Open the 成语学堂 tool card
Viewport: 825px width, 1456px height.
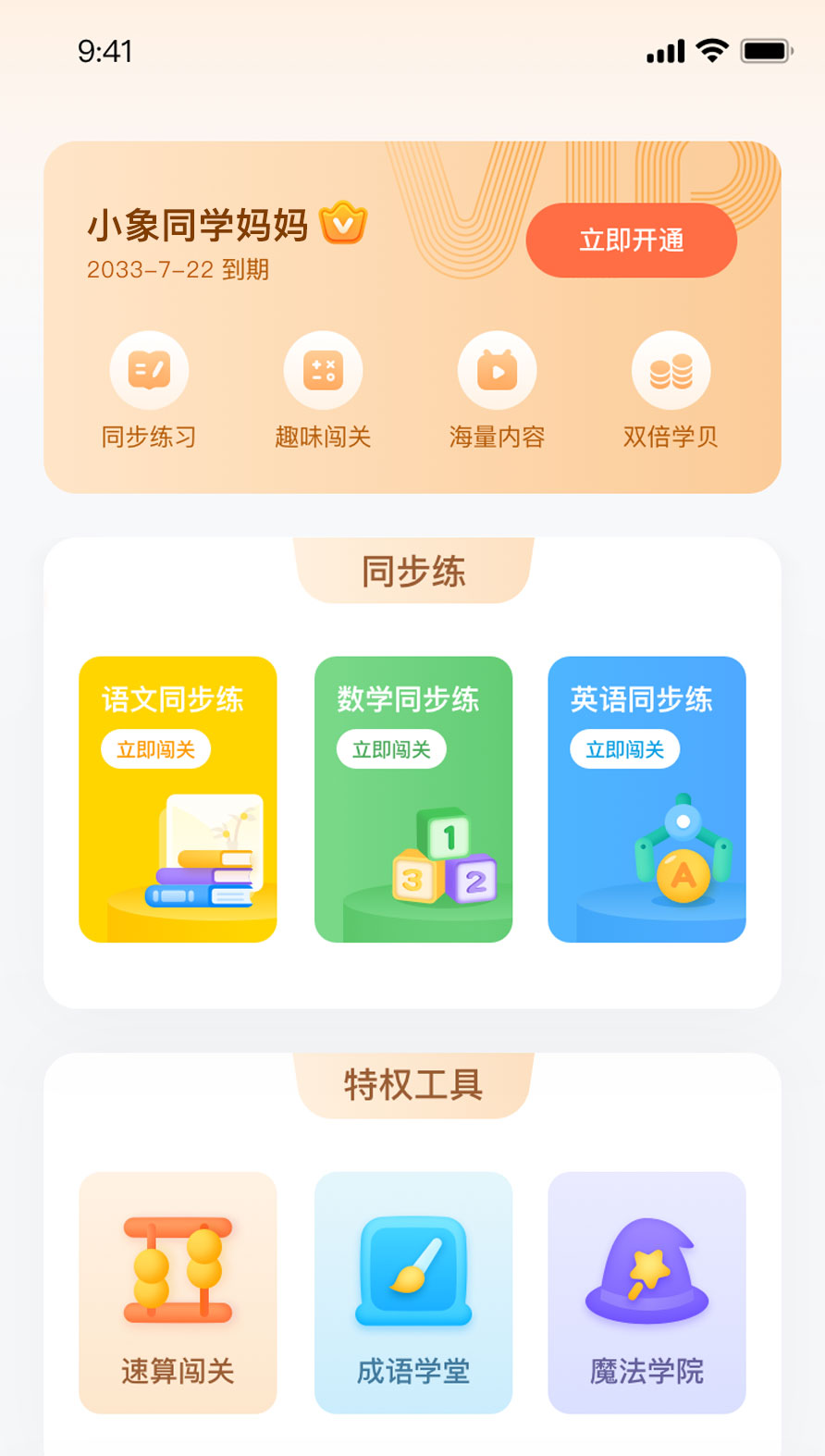pyautogui.click(x=413, y=1292)
